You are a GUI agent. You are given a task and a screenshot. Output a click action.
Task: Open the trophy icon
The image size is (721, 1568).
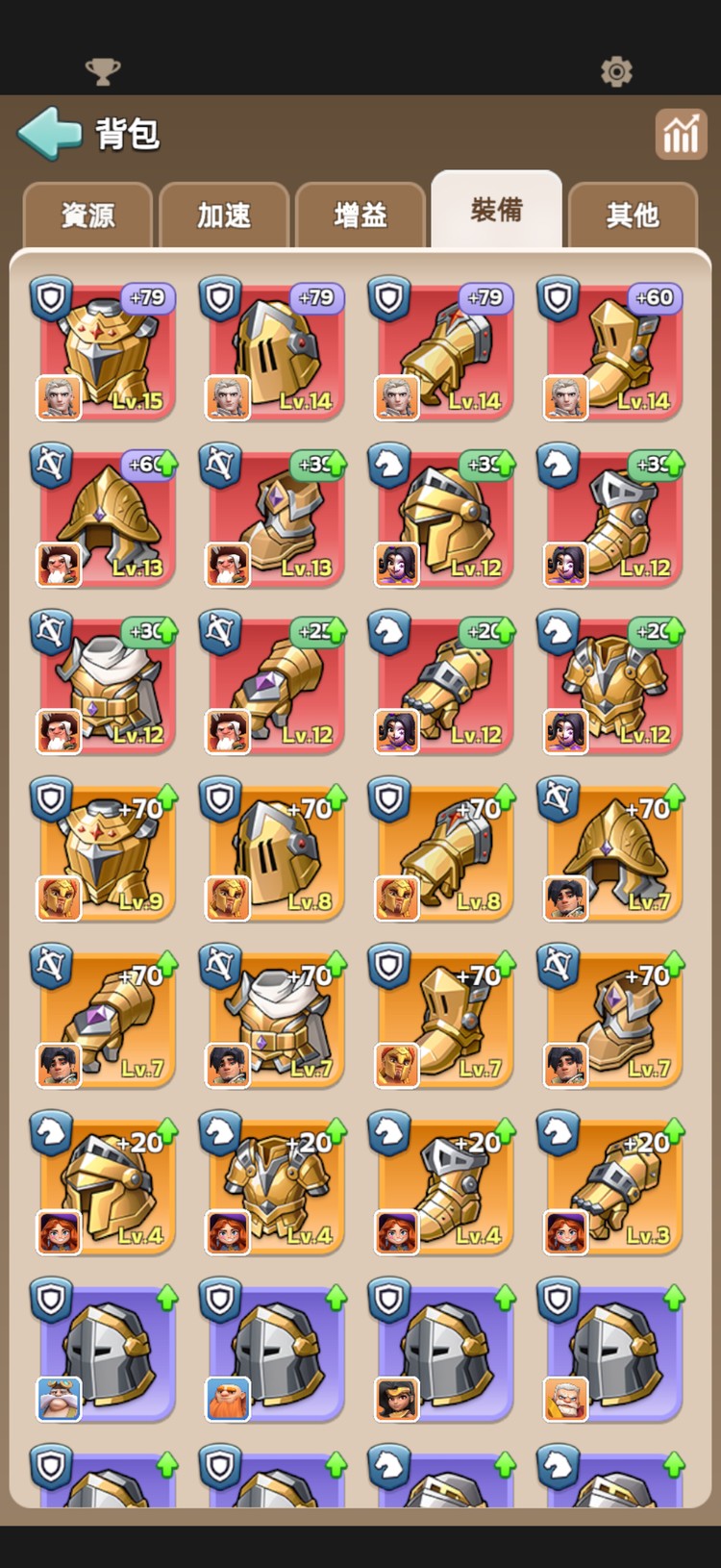[103, 71]
